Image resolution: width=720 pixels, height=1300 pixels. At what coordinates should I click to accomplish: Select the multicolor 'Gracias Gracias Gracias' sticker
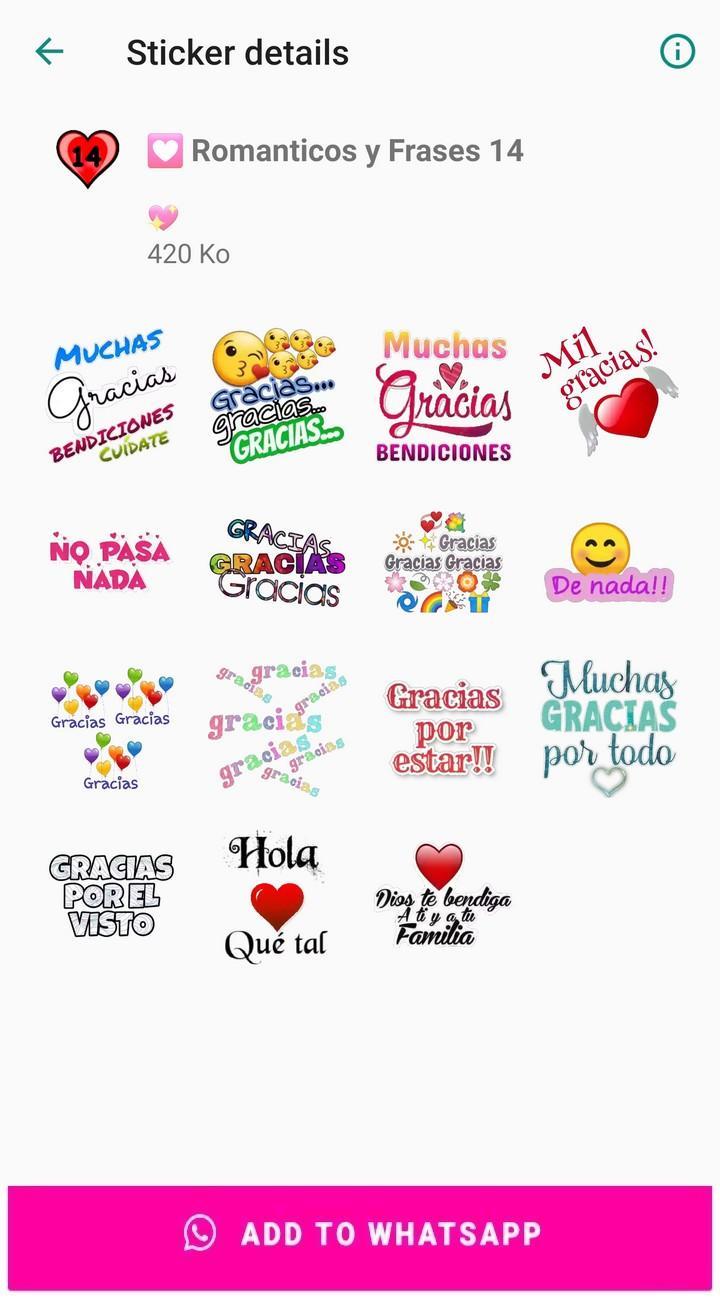click(276, 563)
